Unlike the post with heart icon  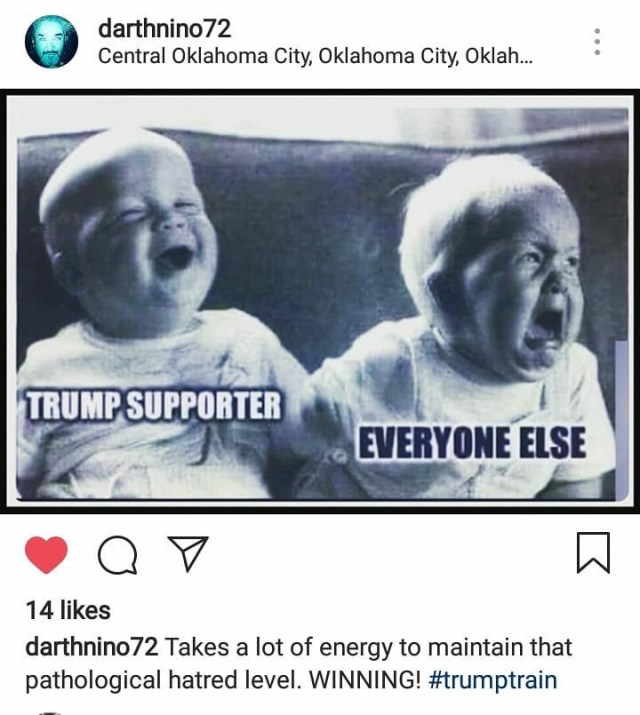(45, 554)
